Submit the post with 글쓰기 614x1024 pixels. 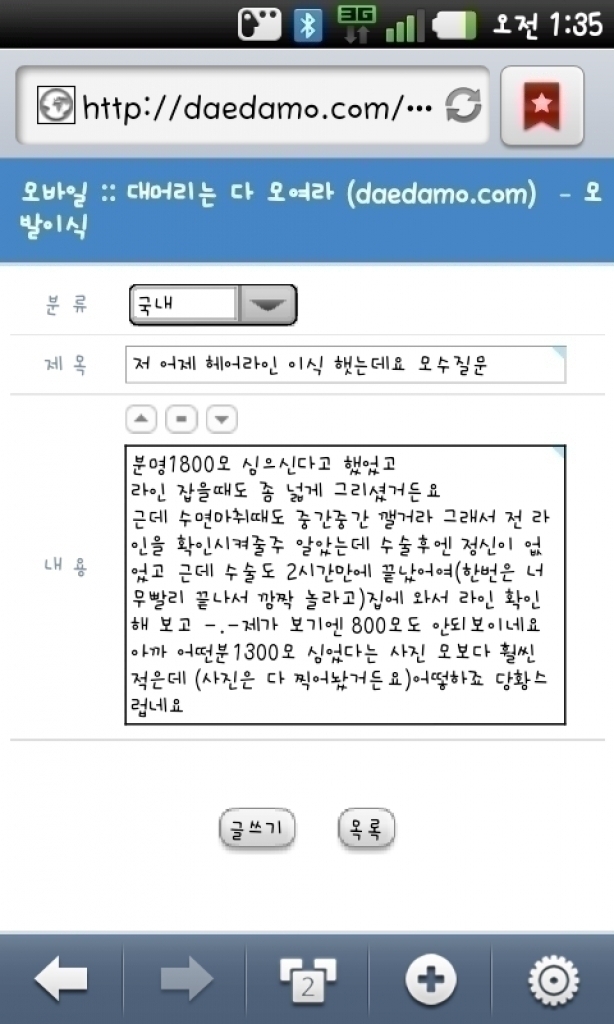click(257, 828)
